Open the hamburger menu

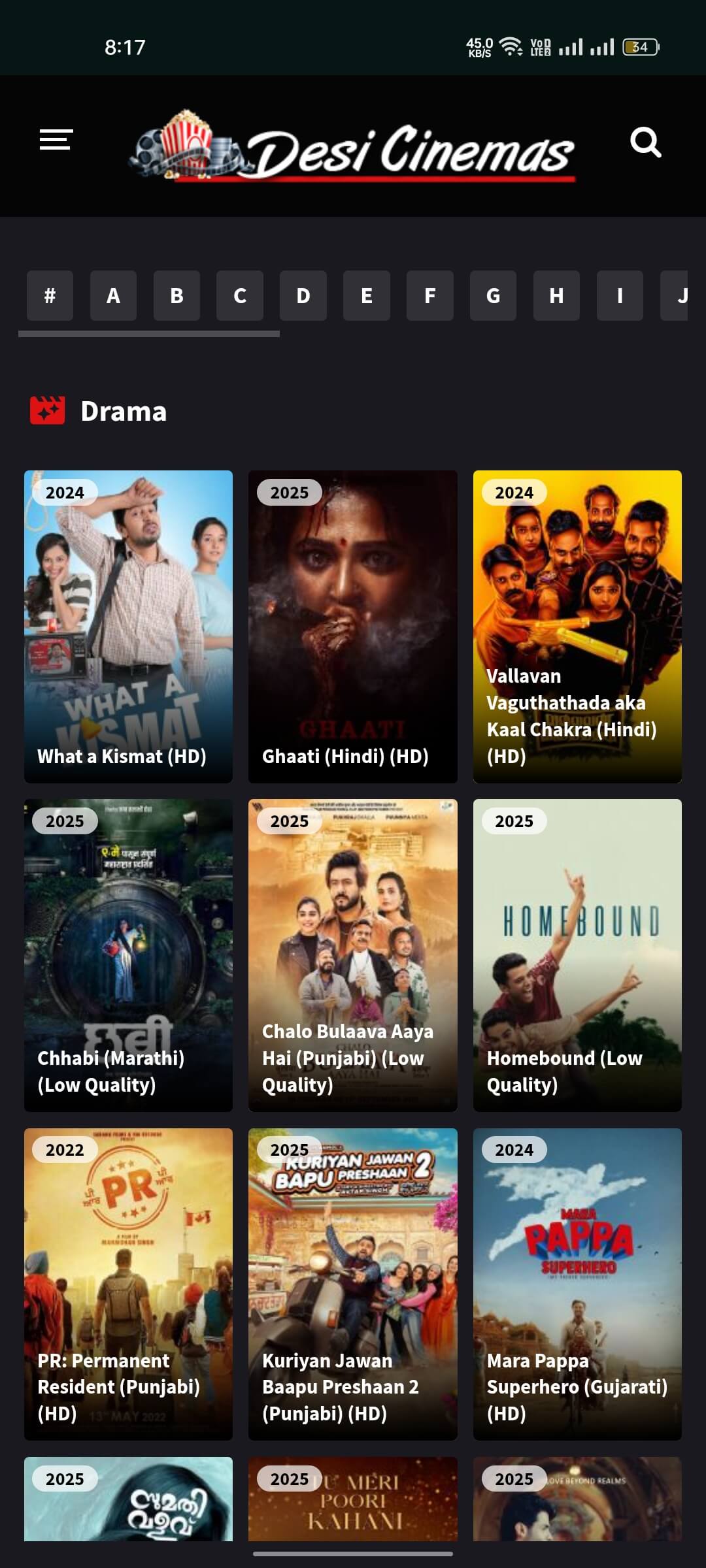(x=56, y=140)
